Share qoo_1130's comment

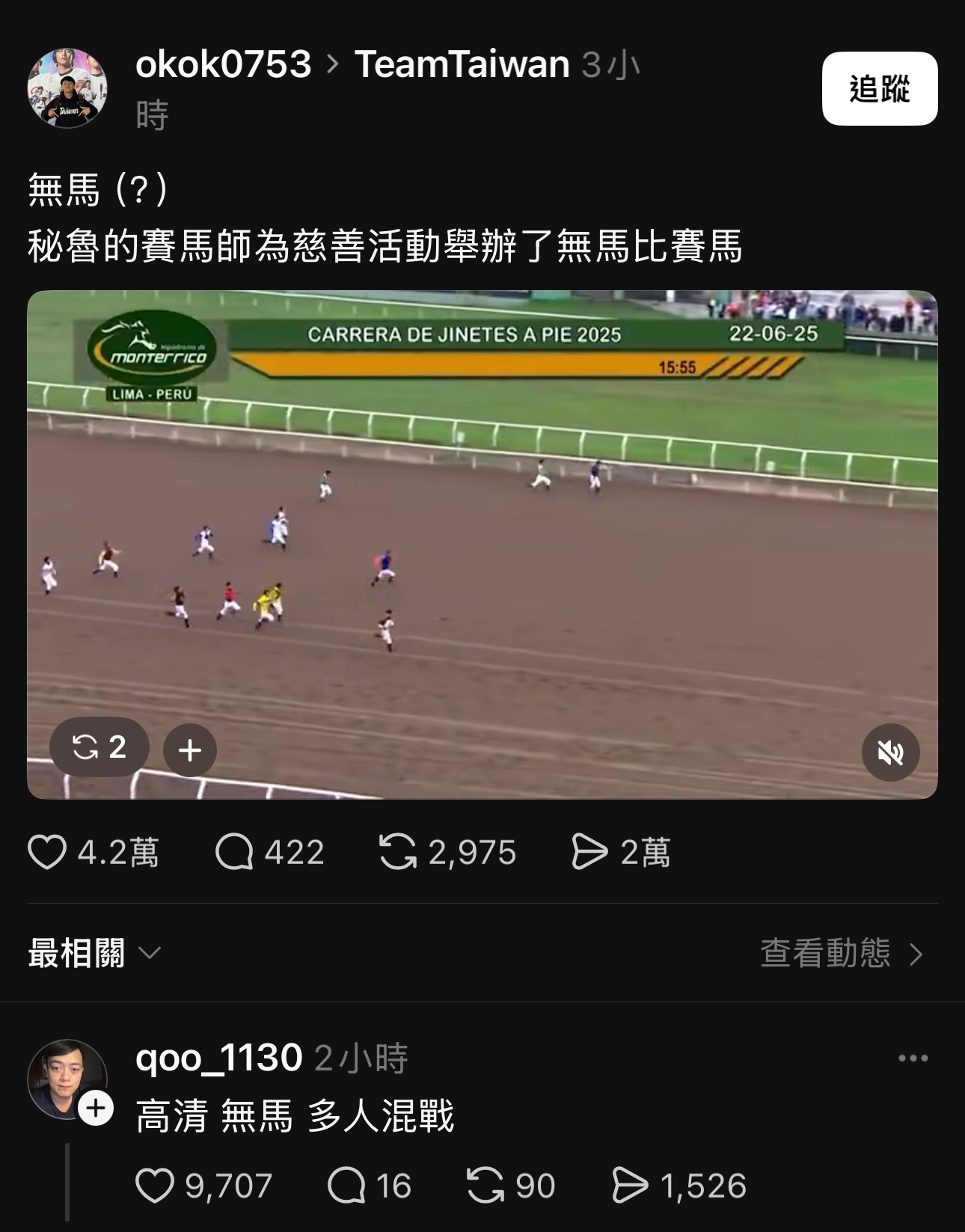630,1186
